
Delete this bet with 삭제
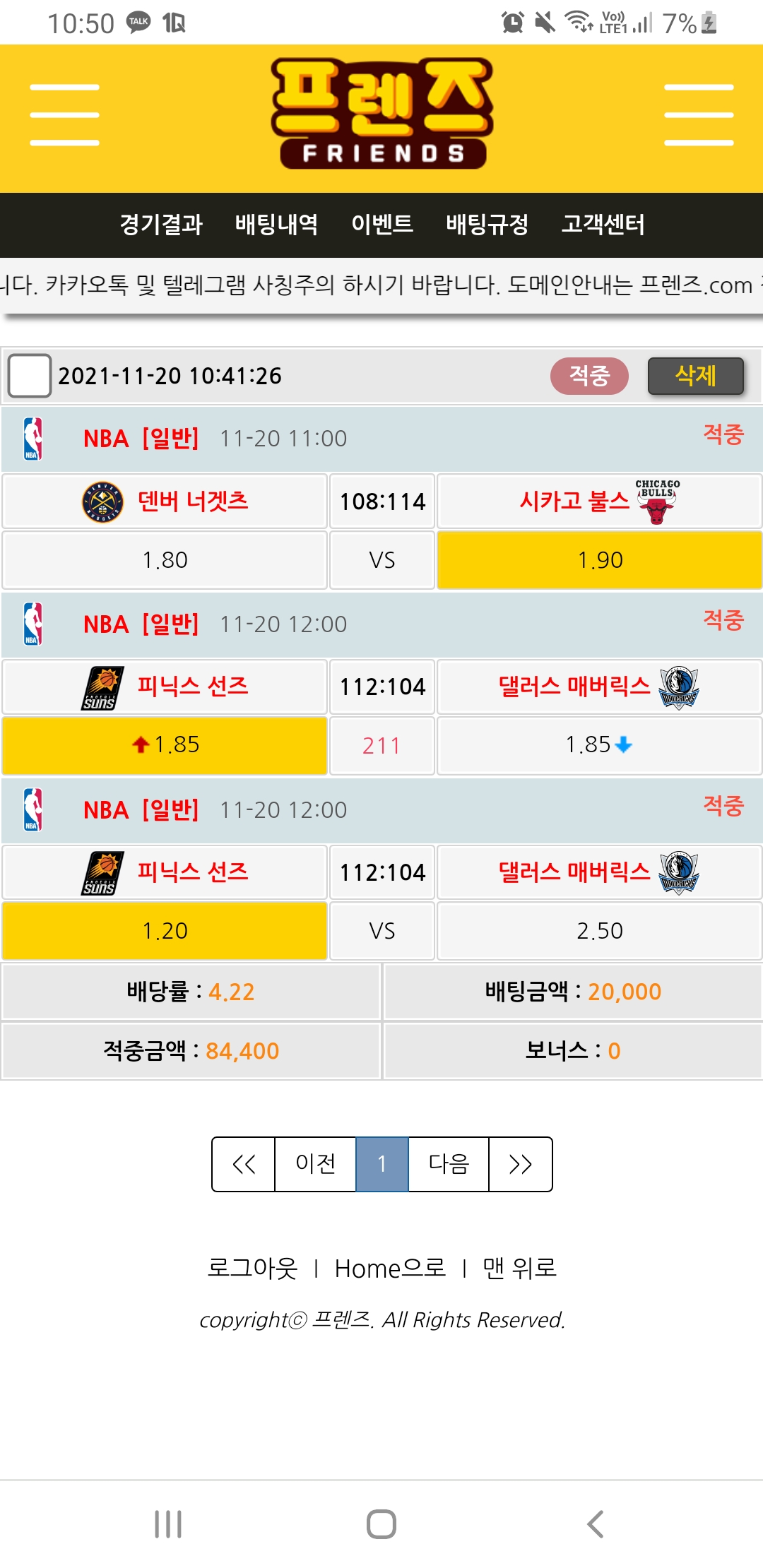pyautogui.click(x=695, y=376)
